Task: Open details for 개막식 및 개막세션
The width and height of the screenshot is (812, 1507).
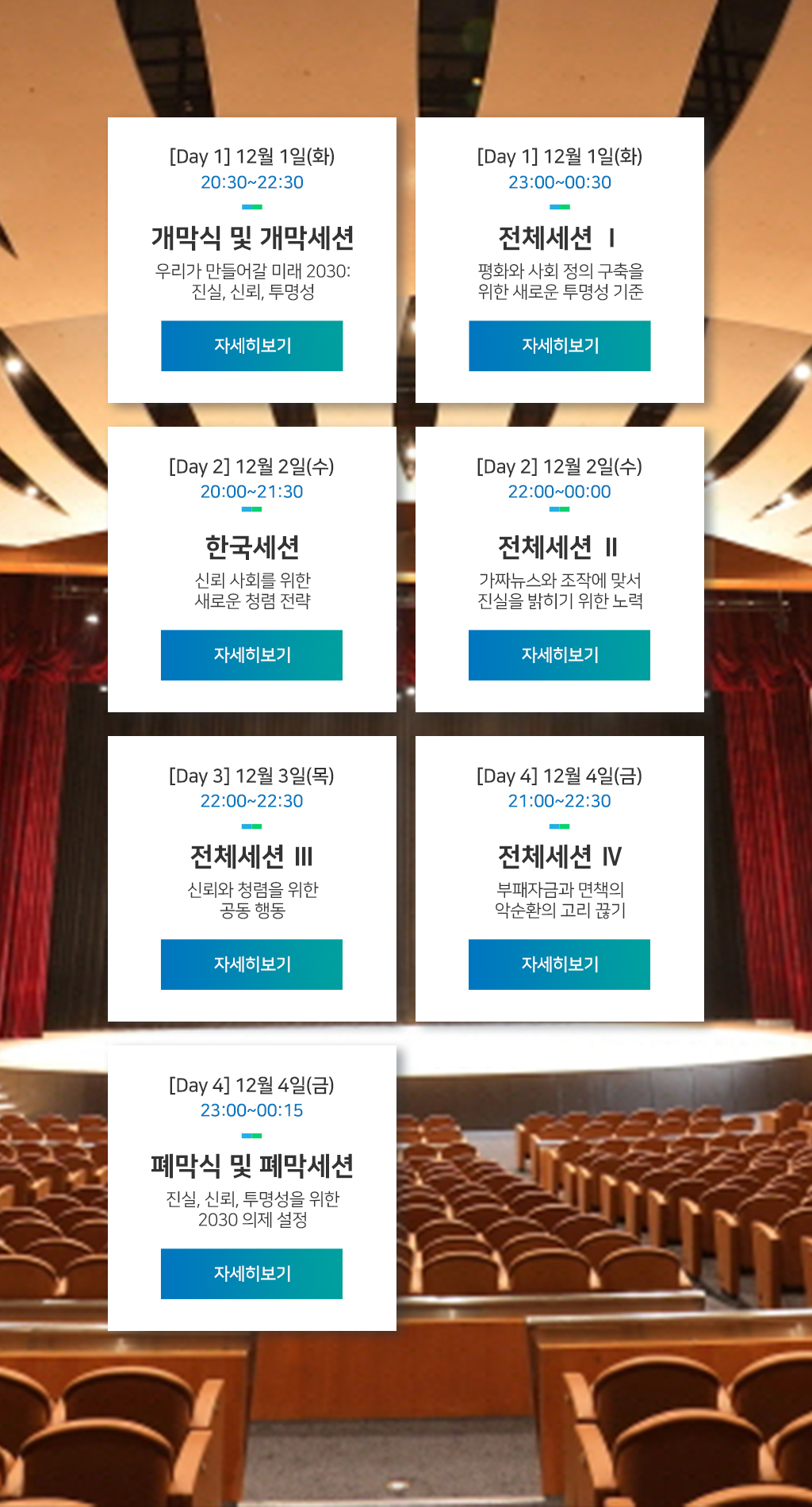Action: tap(252, 346)
